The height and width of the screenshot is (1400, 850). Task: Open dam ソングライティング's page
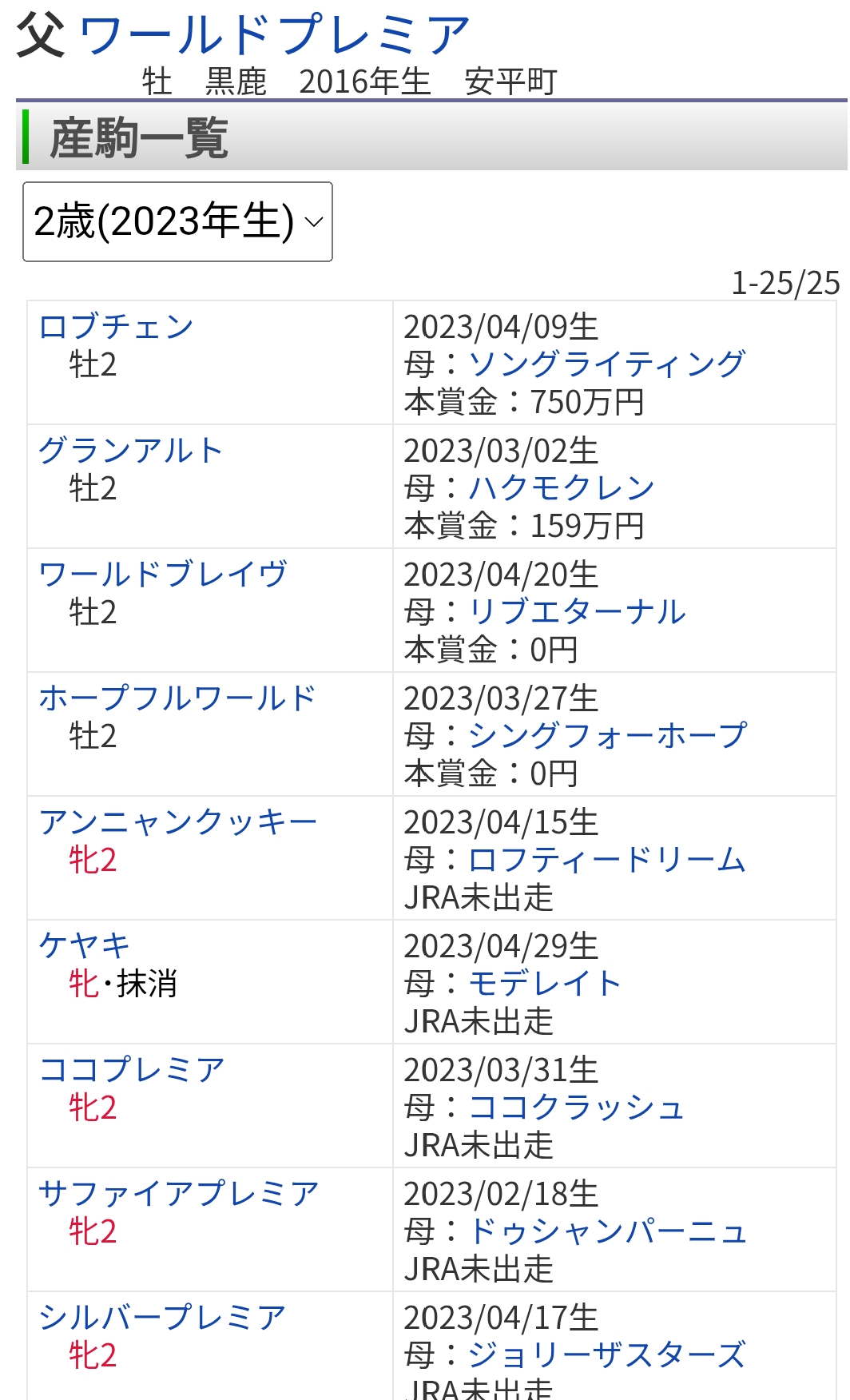[606, 364]
